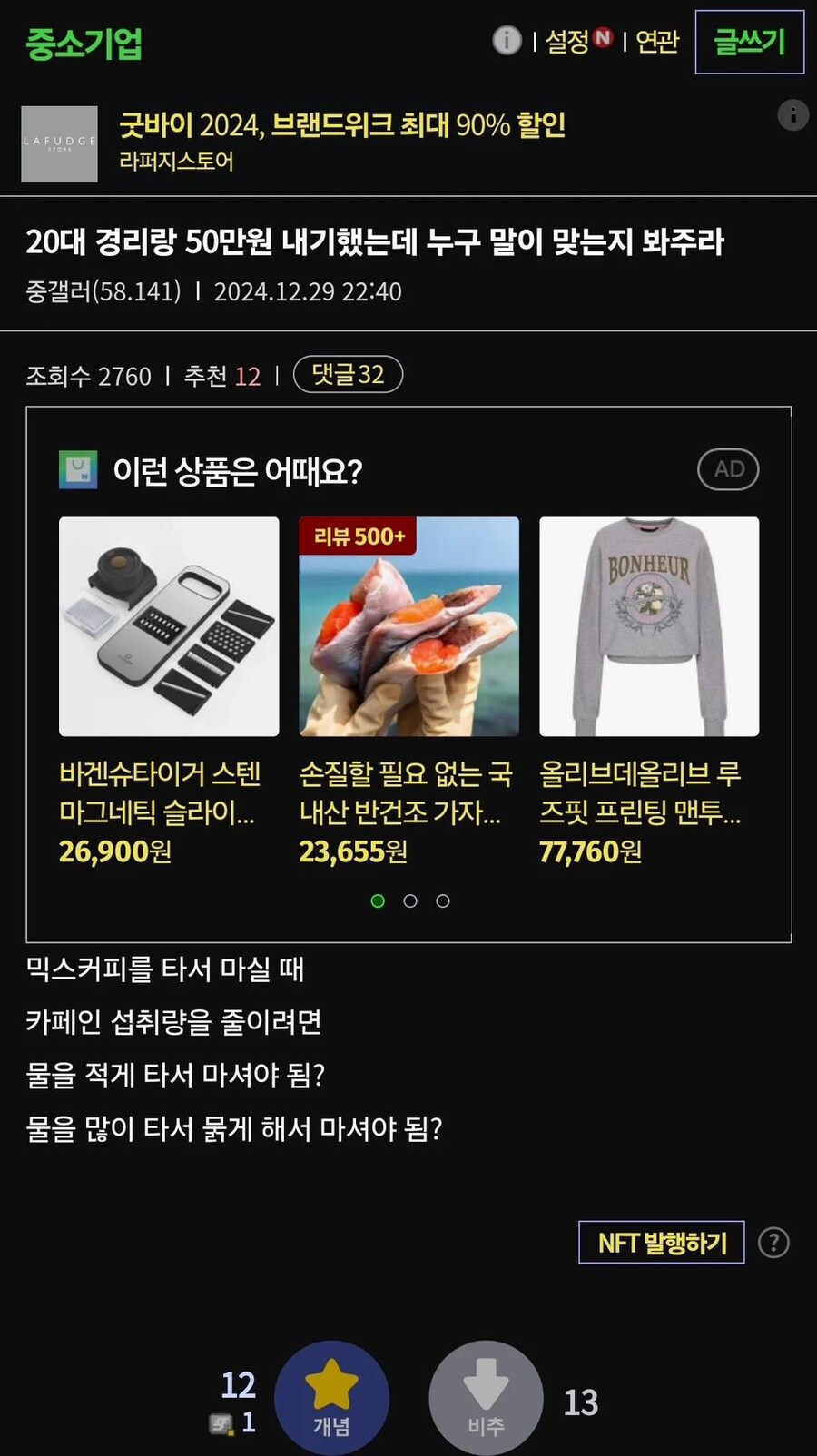The image size is (817, 1456).
Task: Expand the comments via the 댓글32 button
Action: [x=348, y=374]
